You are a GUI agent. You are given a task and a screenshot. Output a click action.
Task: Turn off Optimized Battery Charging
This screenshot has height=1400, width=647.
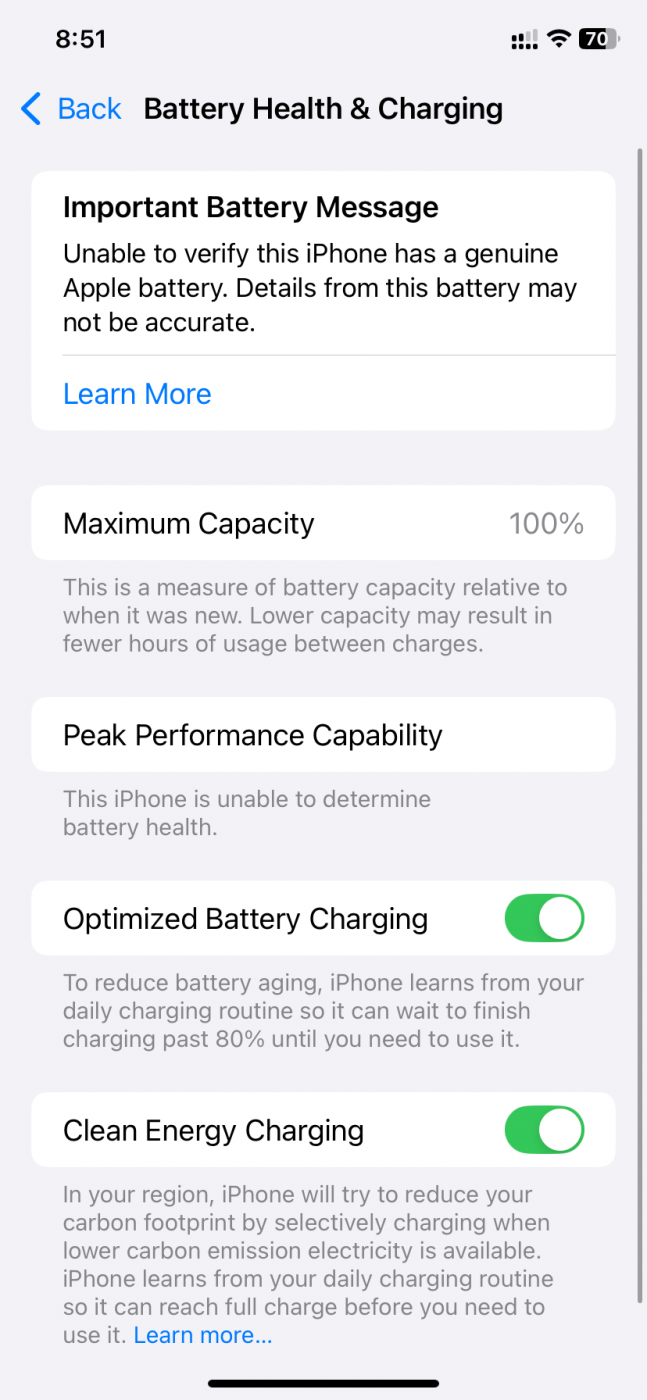click(544, 918)
